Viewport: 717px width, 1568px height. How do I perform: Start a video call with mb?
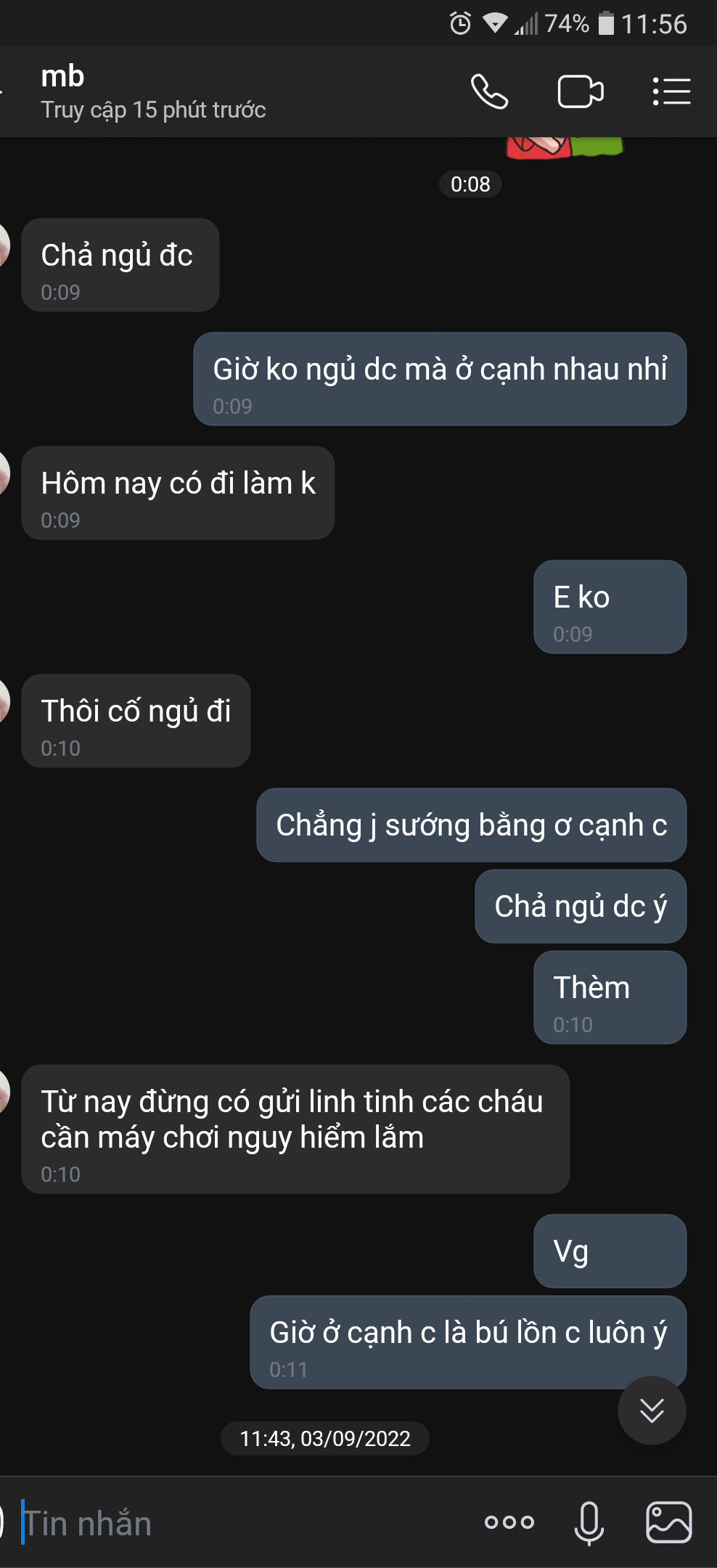[580, 91]
